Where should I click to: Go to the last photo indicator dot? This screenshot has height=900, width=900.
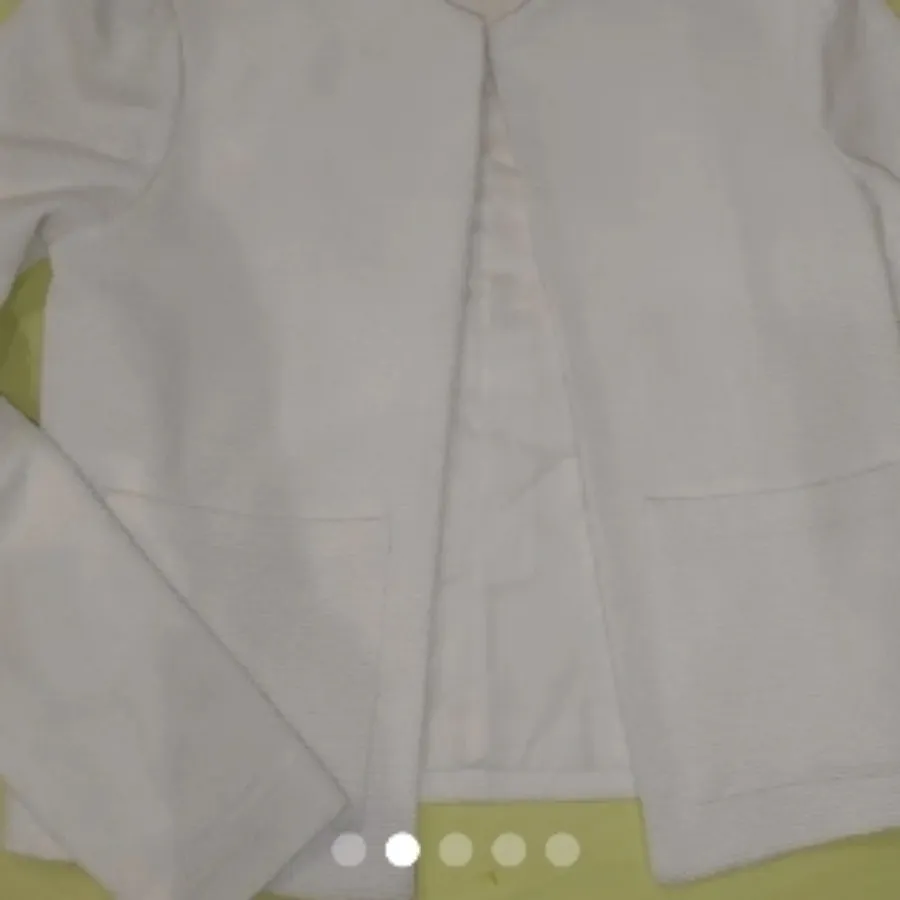tap(562, 849)
